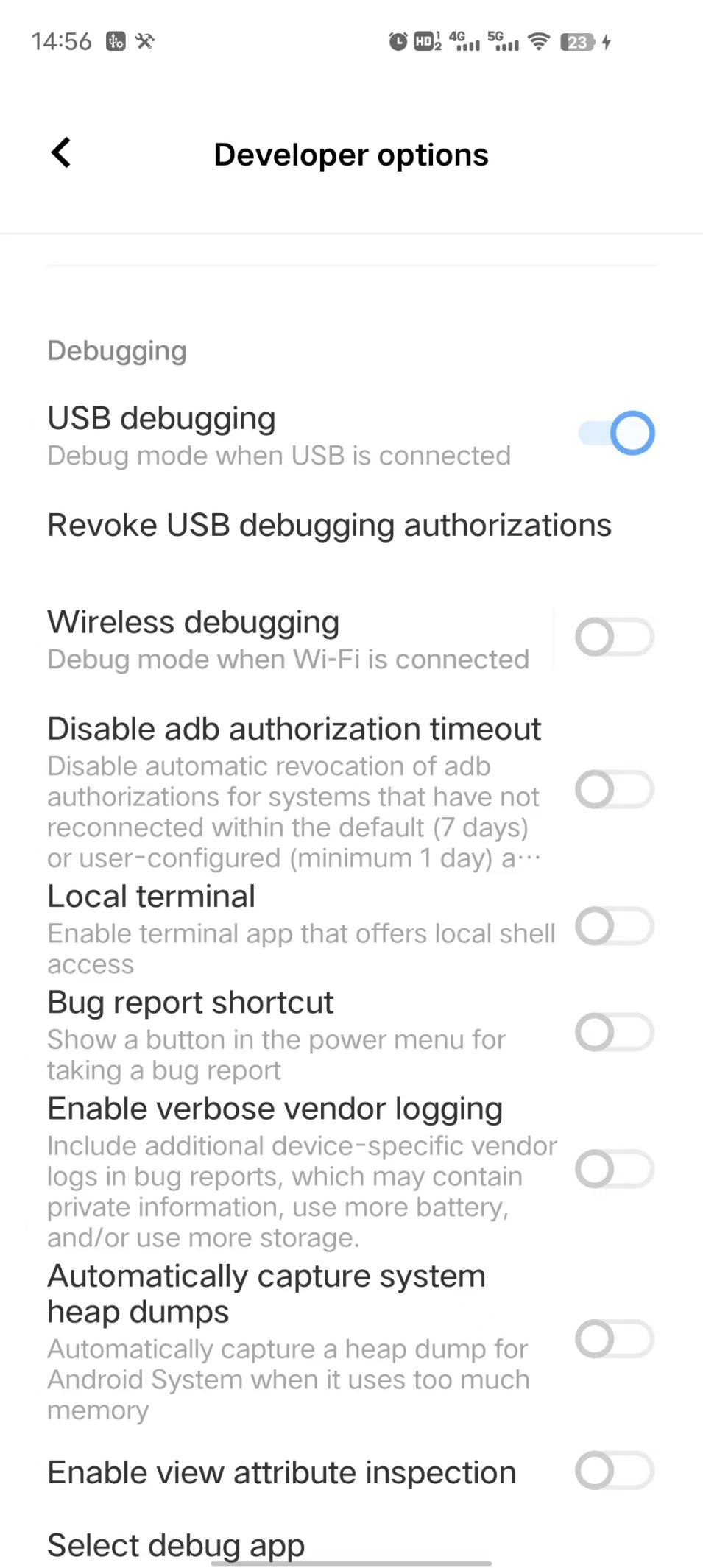
Task: Open the Select debug app row
Action: 351,1544
